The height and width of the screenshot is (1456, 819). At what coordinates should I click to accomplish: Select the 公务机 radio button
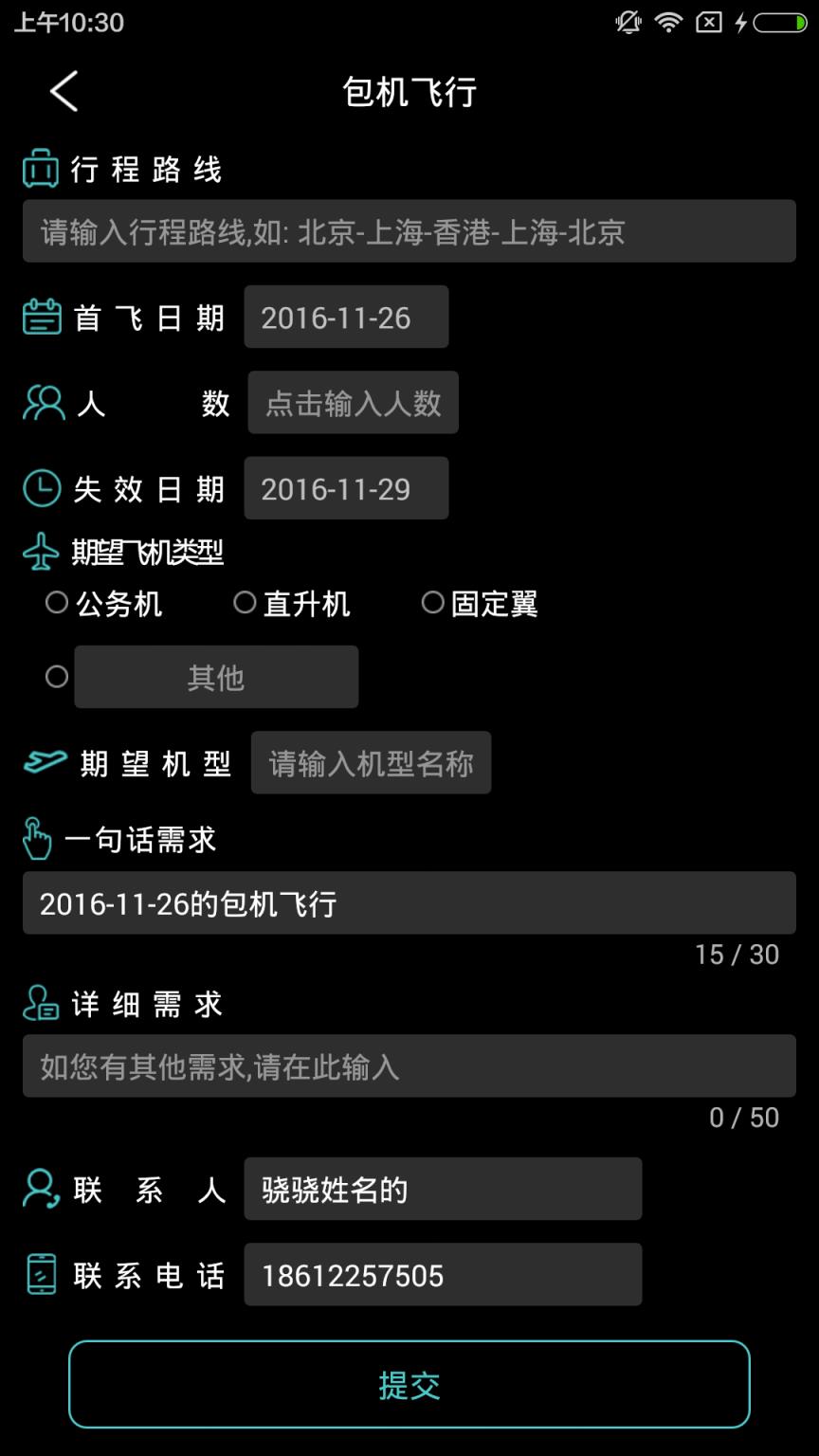[57, 603]
